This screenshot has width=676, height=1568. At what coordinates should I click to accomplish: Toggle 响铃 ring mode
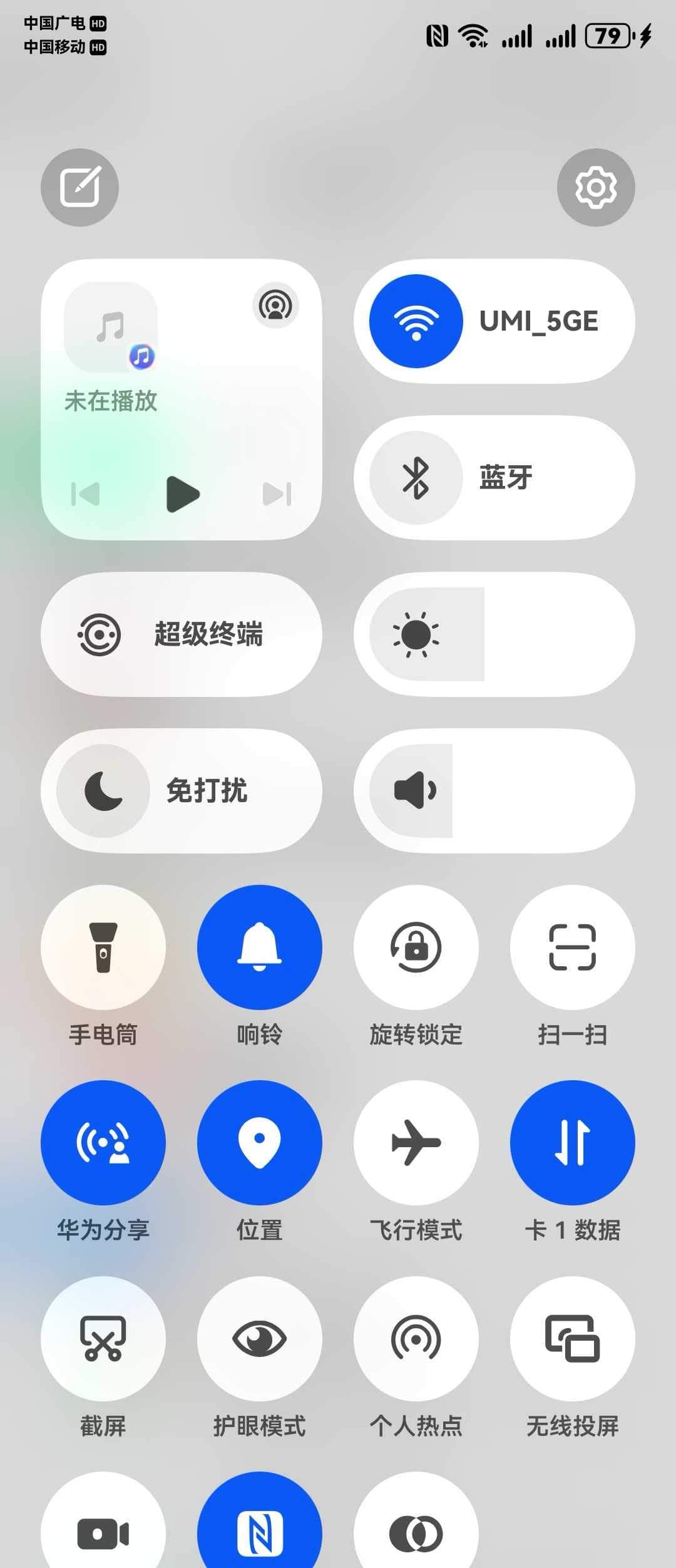point(259,947)
